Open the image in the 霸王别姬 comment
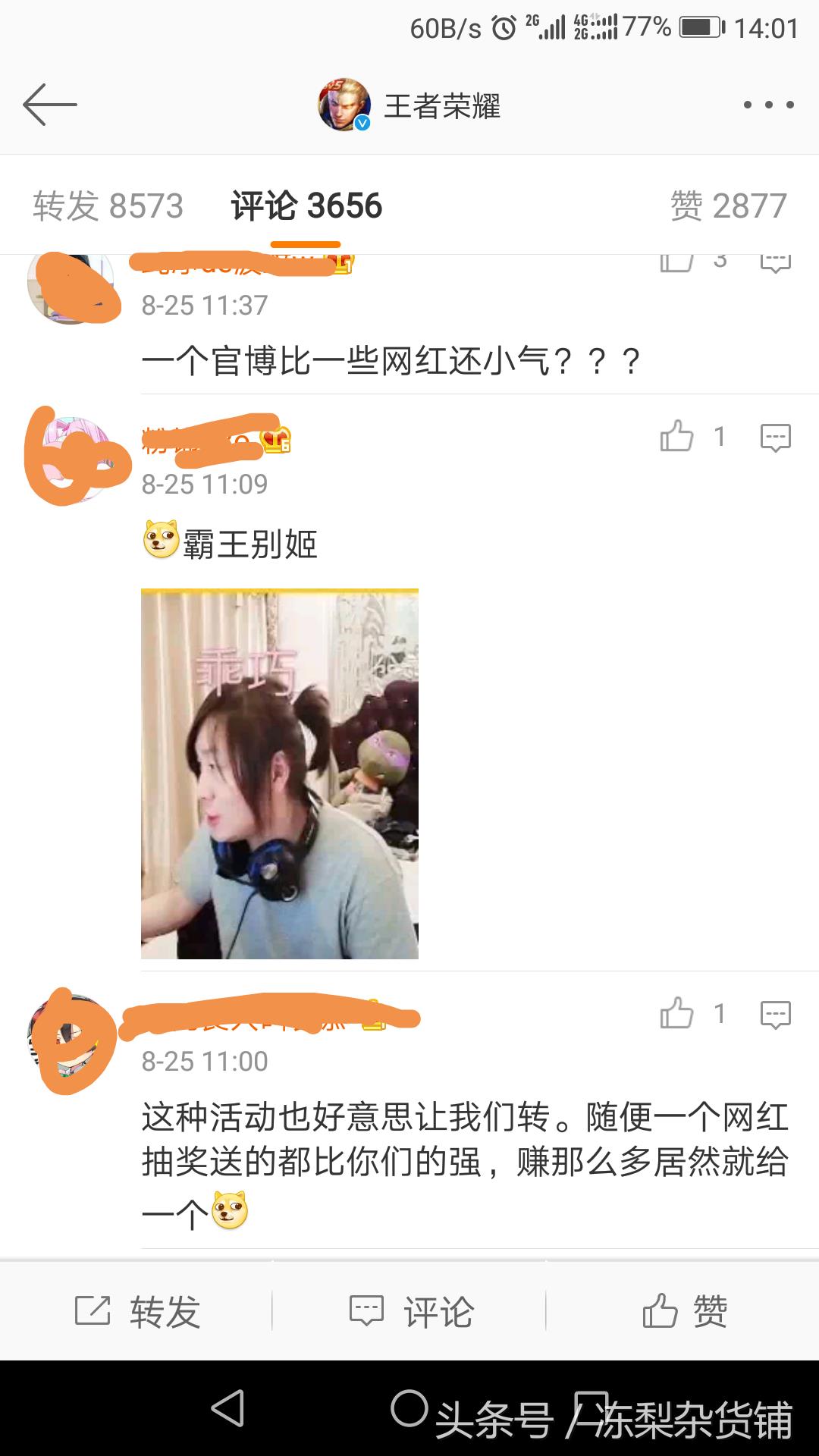Viewport: 819px width, 1456px height. (280, 773)
